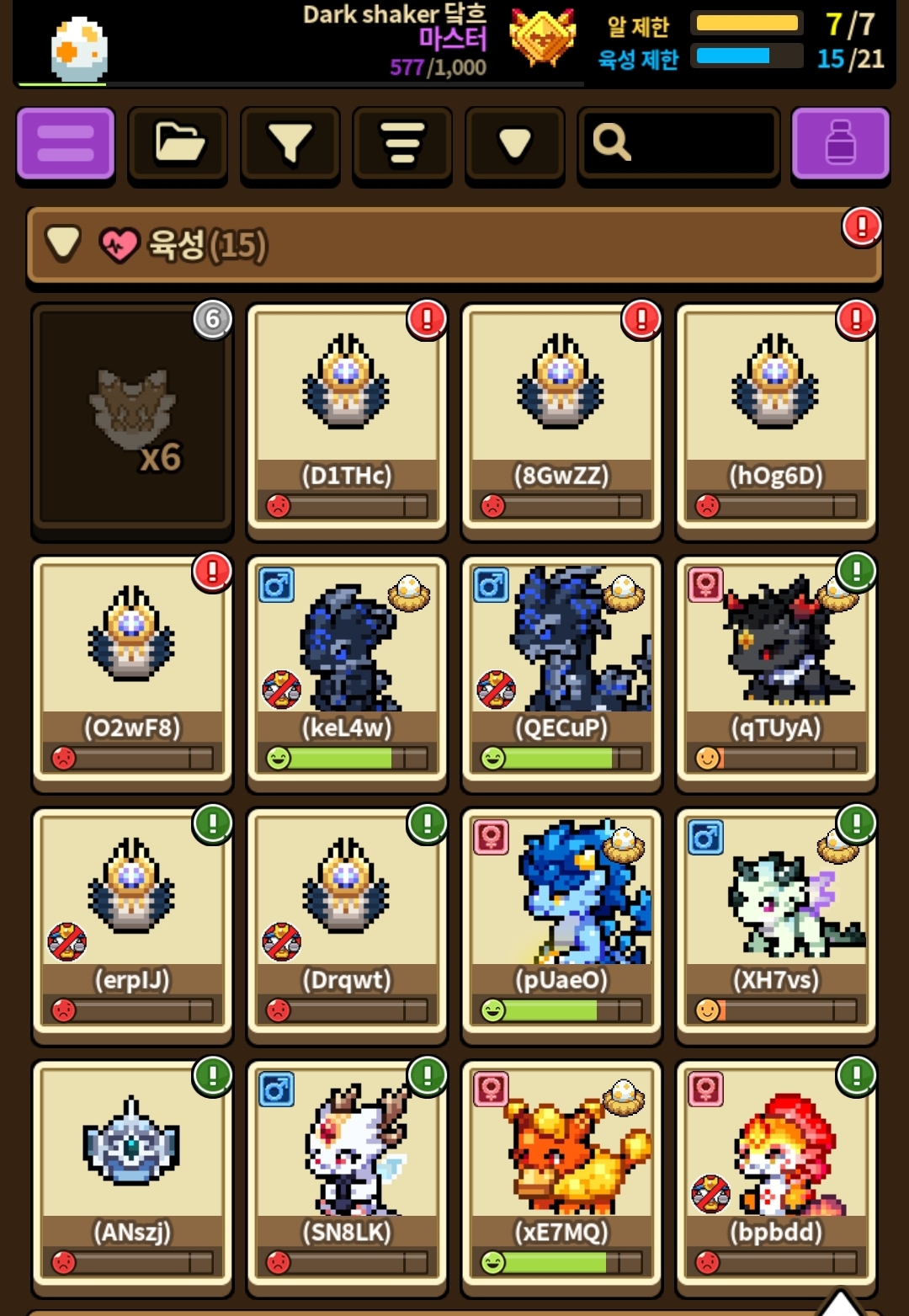Tap the down-arrow collapse button in the toolbar

coord(514,143)
